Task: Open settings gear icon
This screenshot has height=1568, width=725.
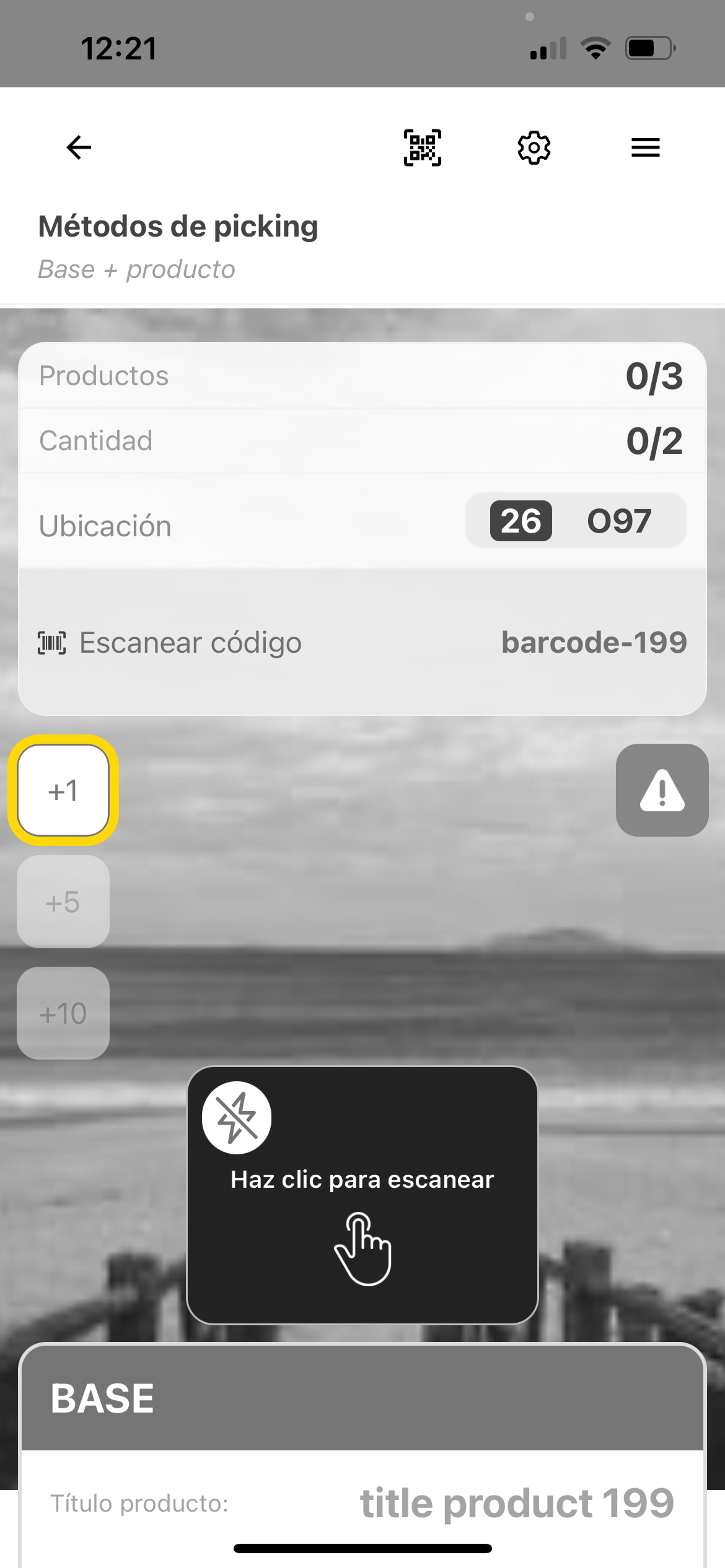Action: tap(534, 147)
